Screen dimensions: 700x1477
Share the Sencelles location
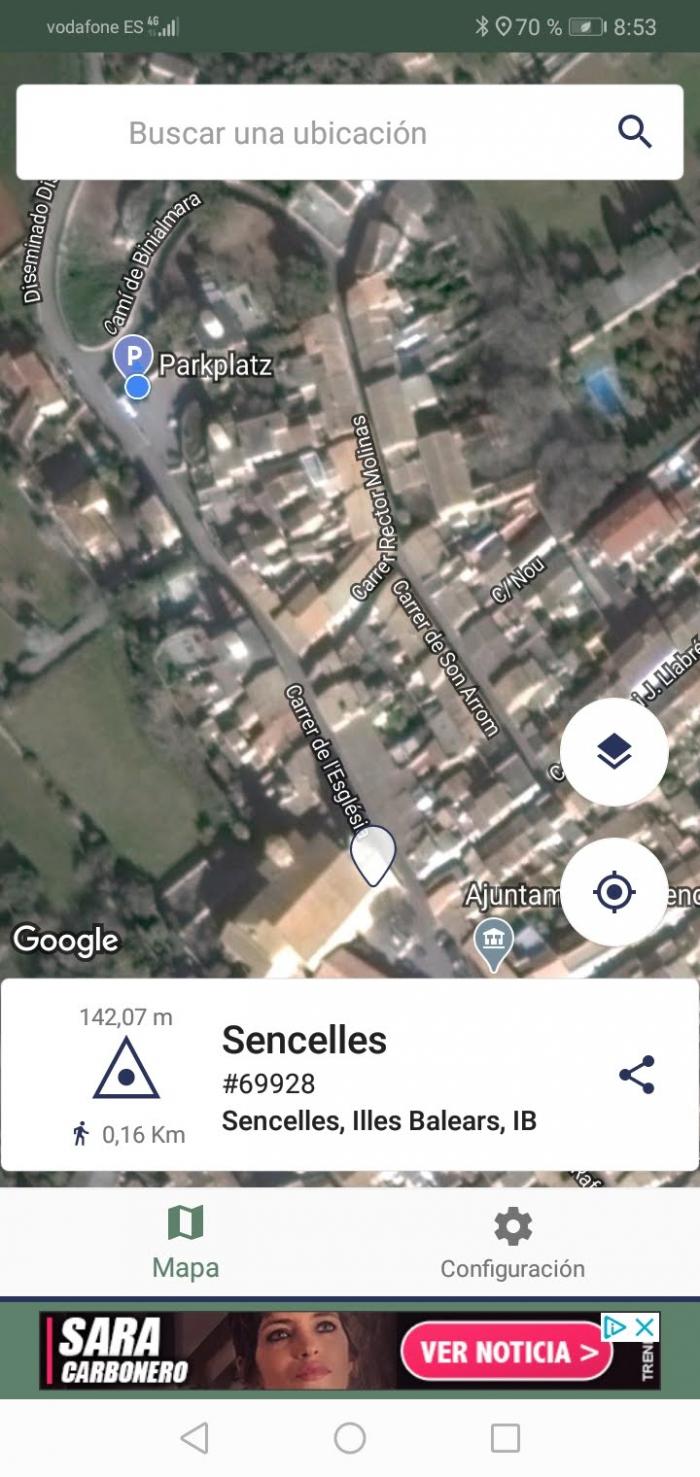(x=637, y=1075)
